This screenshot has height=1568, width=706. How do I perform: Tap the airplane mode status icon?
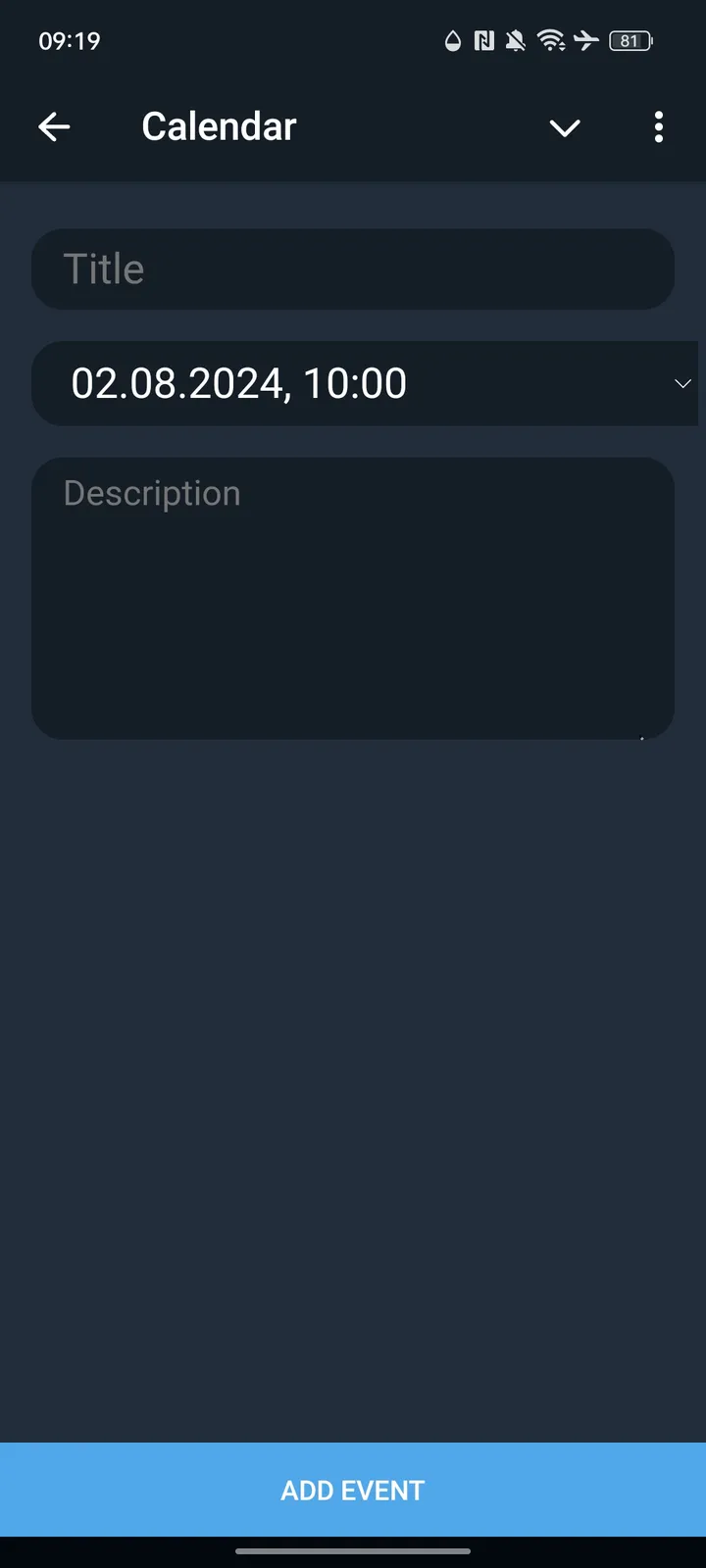click(x=585, y=40)
